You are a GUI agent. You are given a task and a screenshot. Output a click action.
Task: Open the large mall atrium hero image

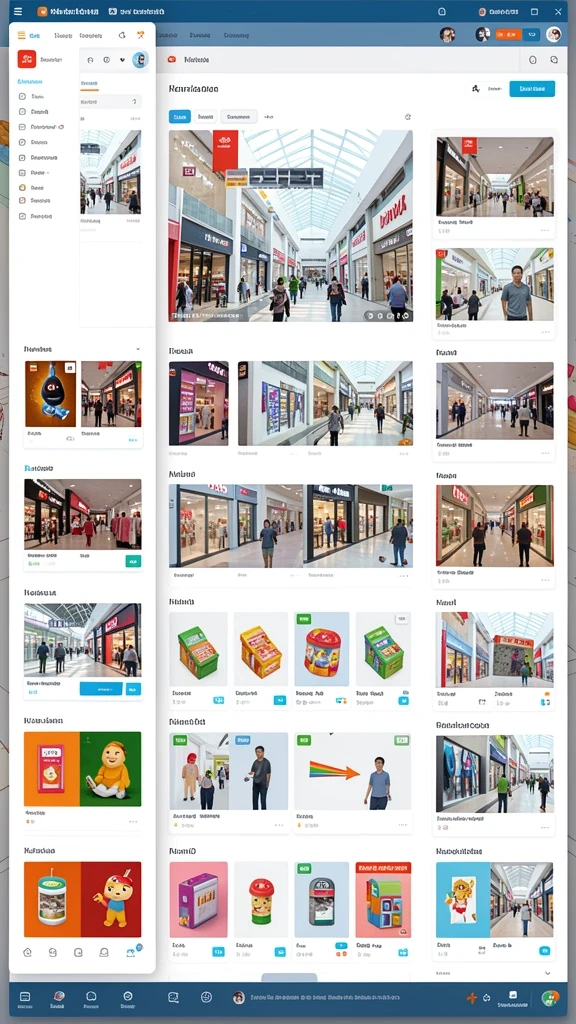(x=291, y=225)
